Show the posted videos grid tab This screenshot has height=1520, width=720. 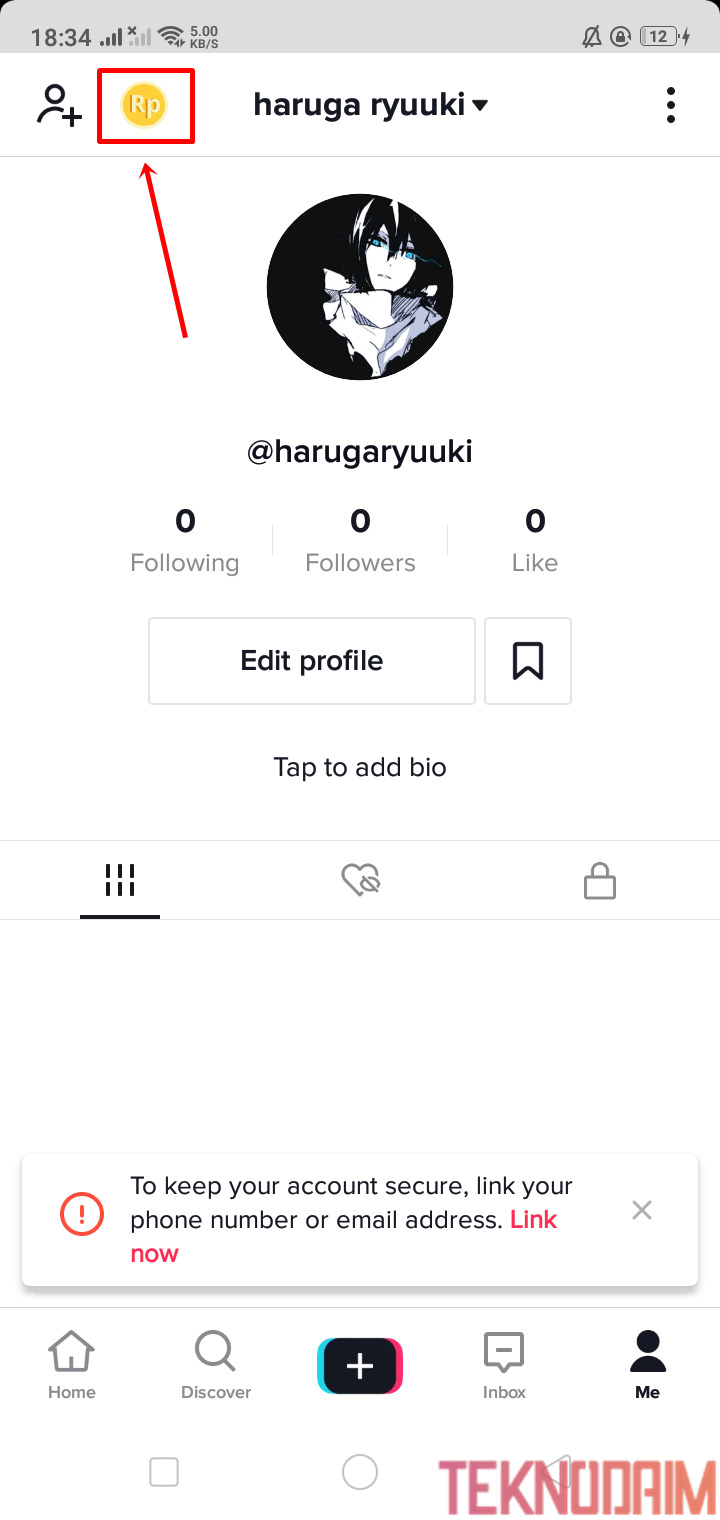point(120,880)
